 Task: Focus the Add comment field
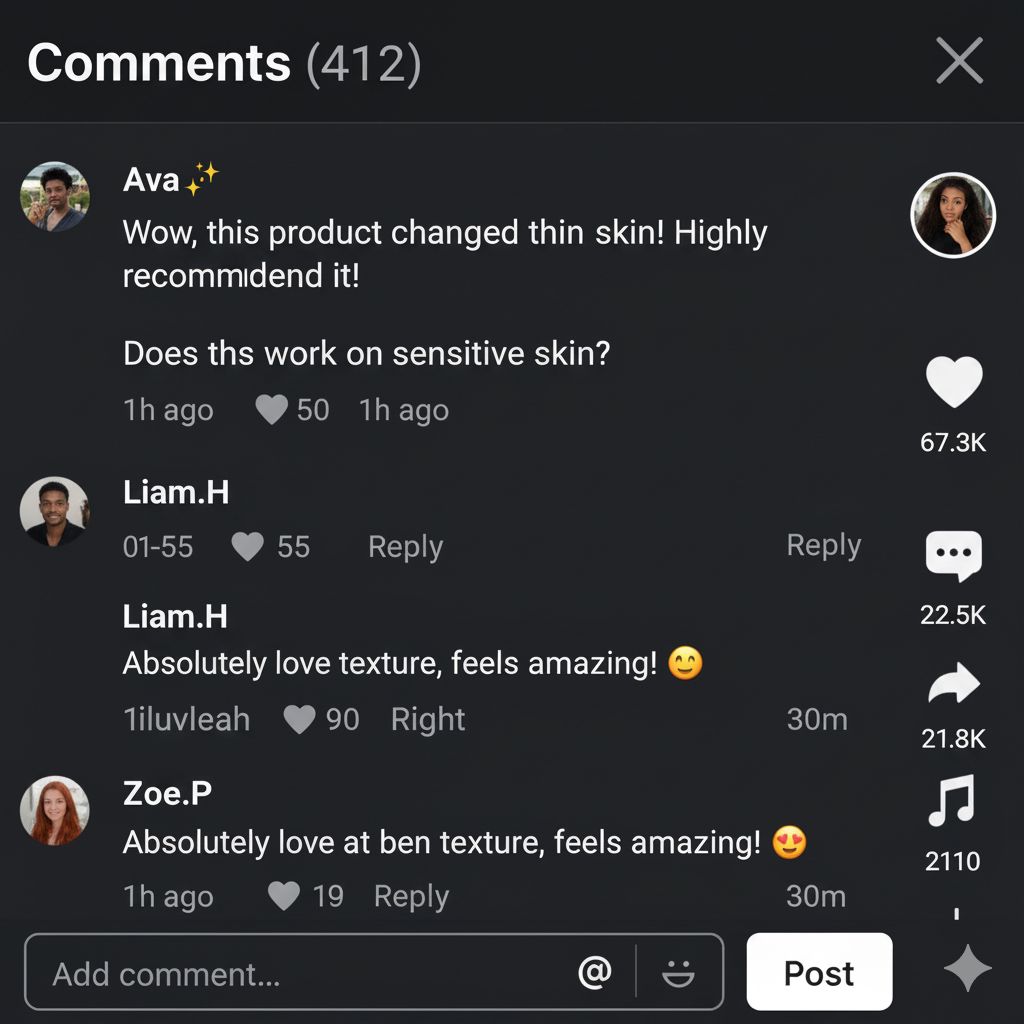pyautogui.click(x=300, y=973)
